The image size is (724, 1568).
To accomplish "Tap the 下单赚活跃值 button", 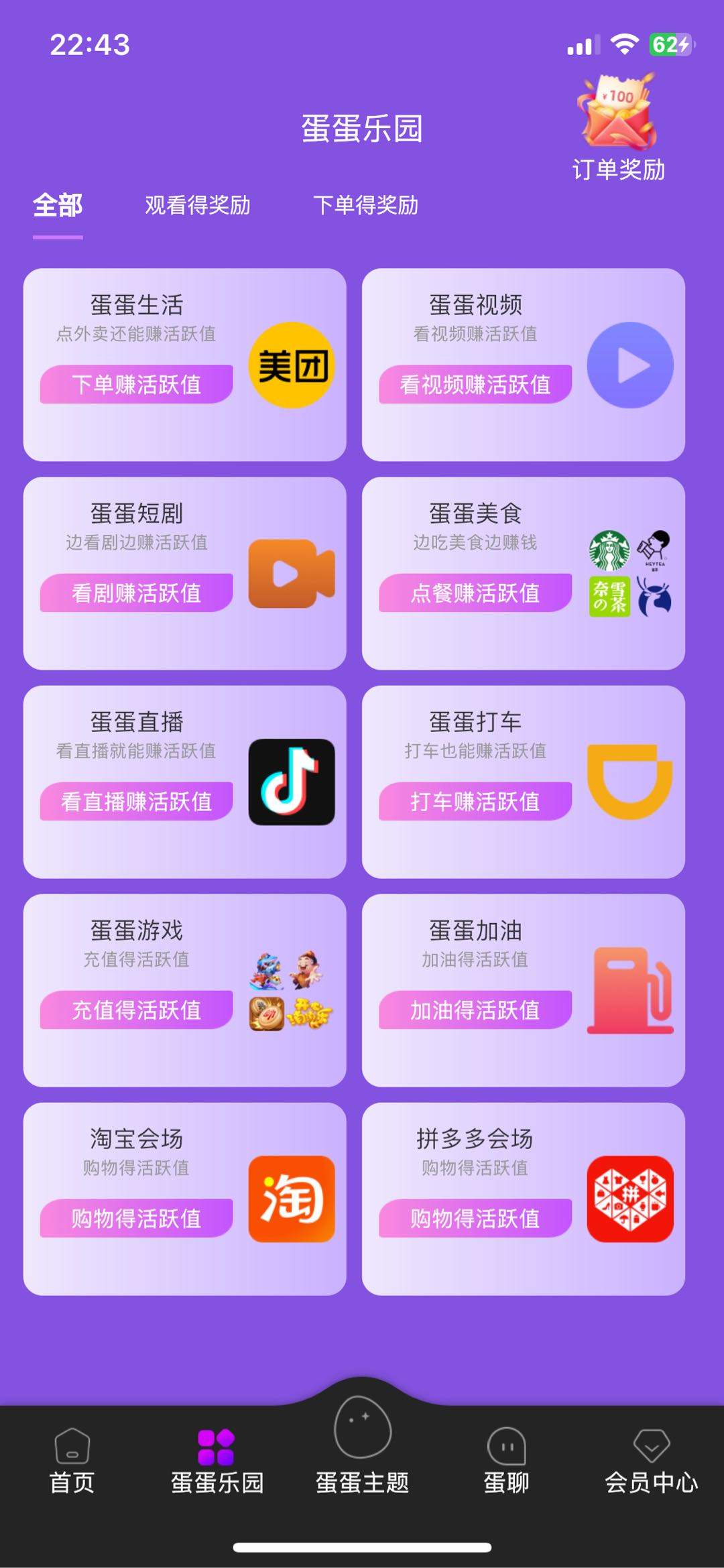I will [136, 384].
